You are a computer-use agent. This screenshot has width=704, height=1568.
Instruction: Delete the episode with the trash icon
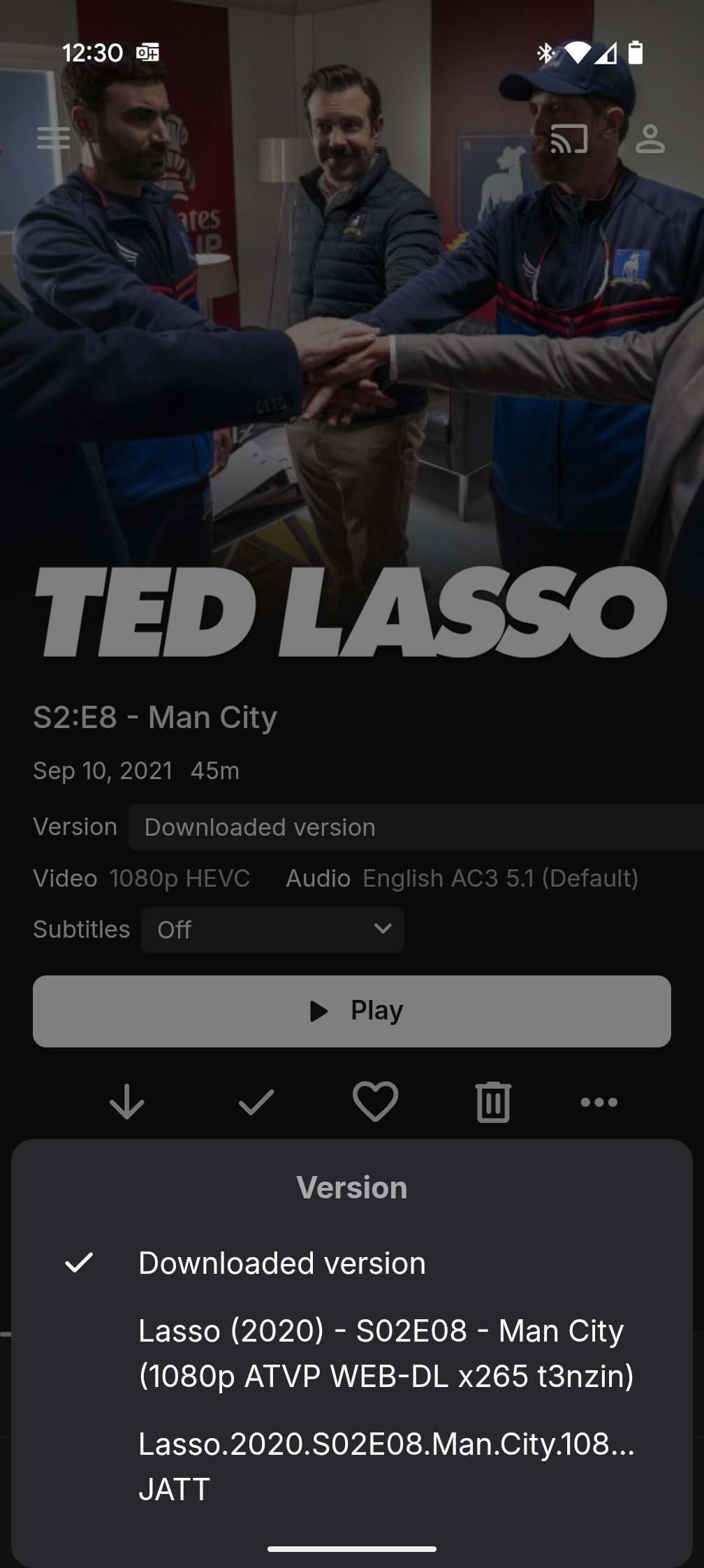click(493, 1102)
